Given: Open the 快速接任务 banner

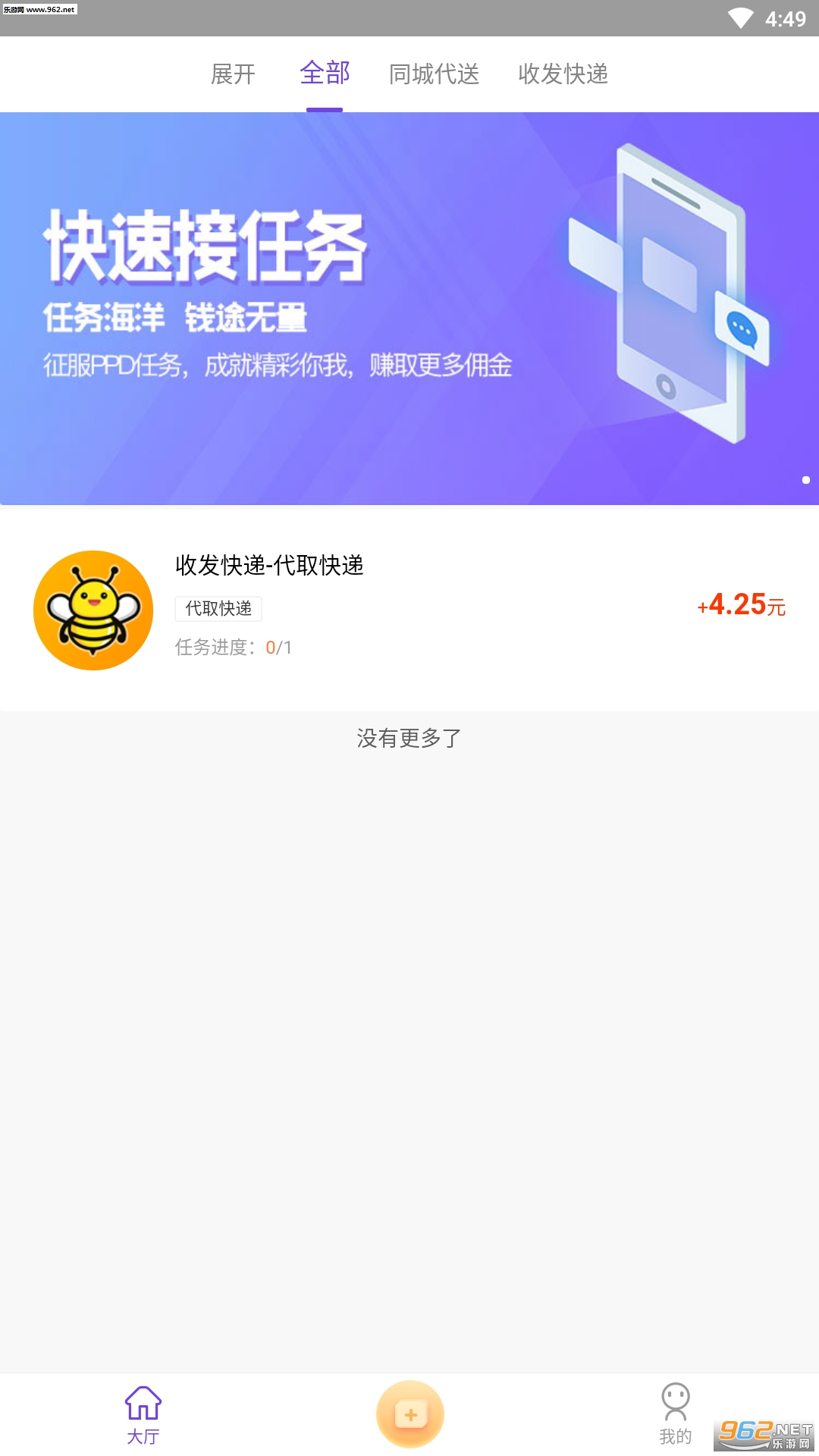Looking at the screenshot, I should coord(409,308).
